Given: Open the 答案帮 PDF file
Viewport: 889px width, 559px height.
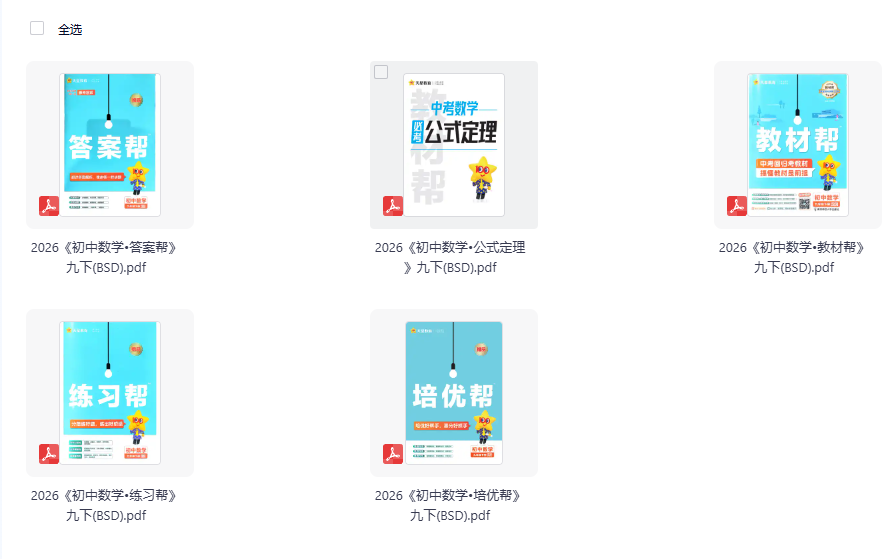Looking at the screenshot, I should (109, 144).
